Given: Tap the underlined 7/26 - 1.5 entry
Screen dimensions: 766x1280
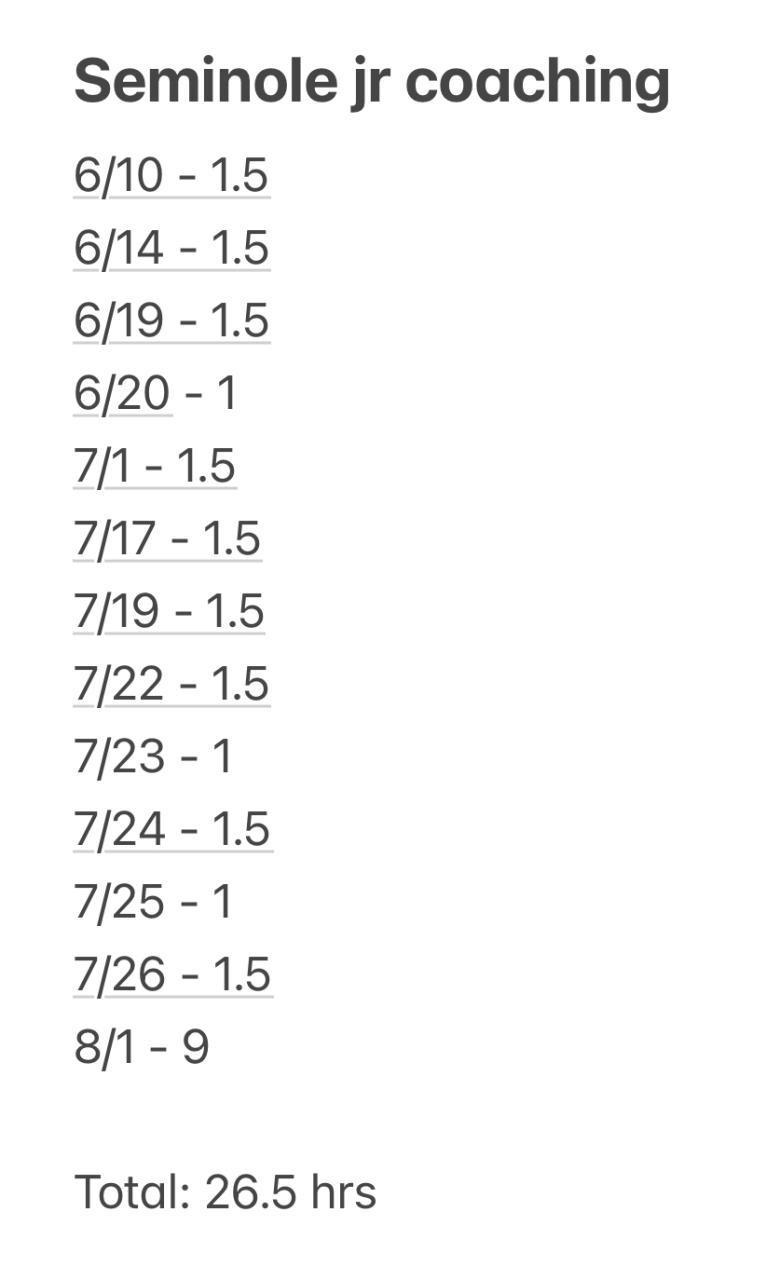Looking at the screenshot, I should [172, 976].
